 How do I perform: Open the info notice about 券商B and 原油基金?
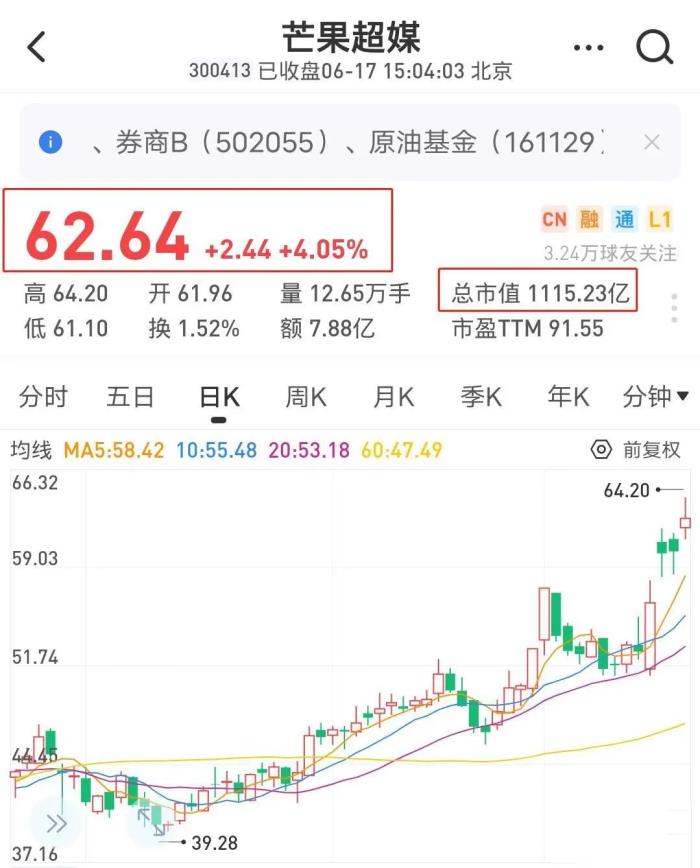point(50,143)
